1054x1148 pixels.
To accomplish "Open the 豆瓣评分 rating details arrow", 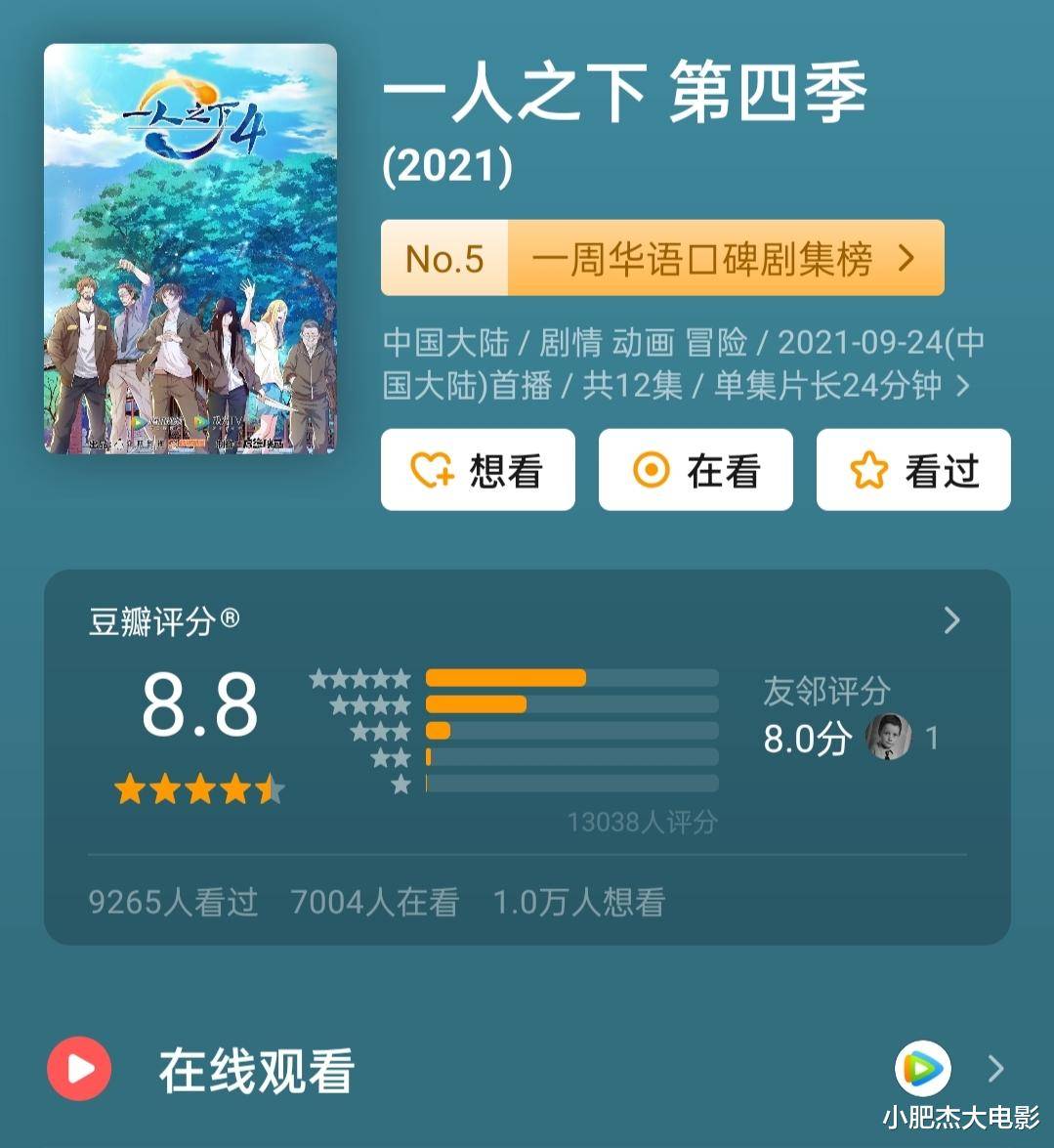I will click(951, 620).
